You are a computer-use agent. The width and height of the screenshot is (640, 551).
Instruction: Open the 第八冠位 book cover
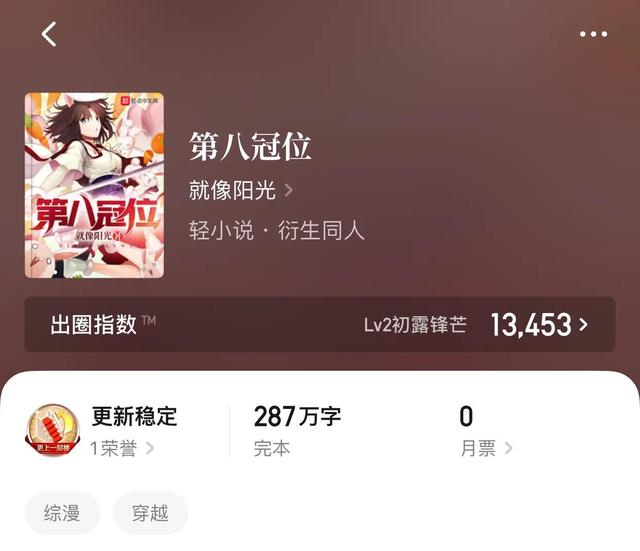94,185
